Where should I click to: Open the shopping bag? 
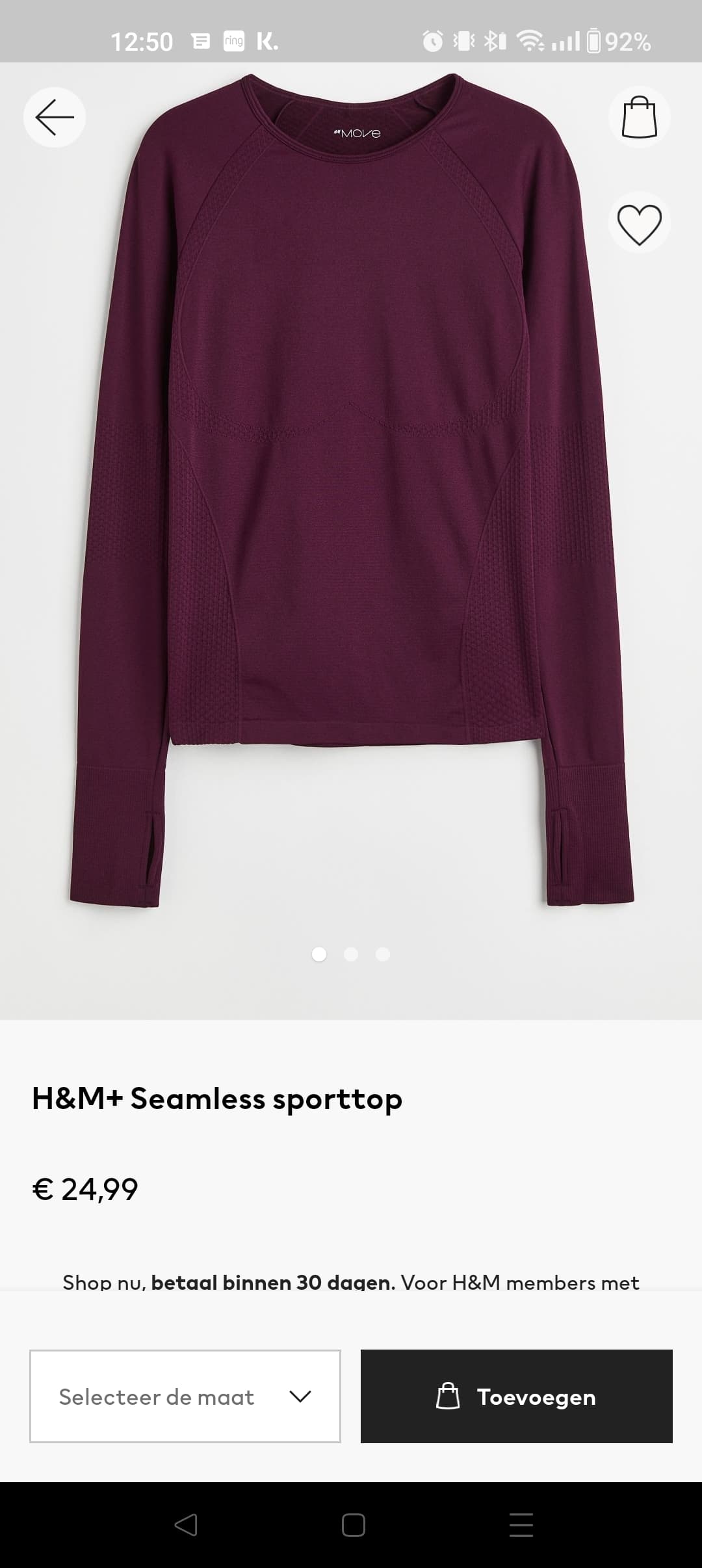pos(640,117)
